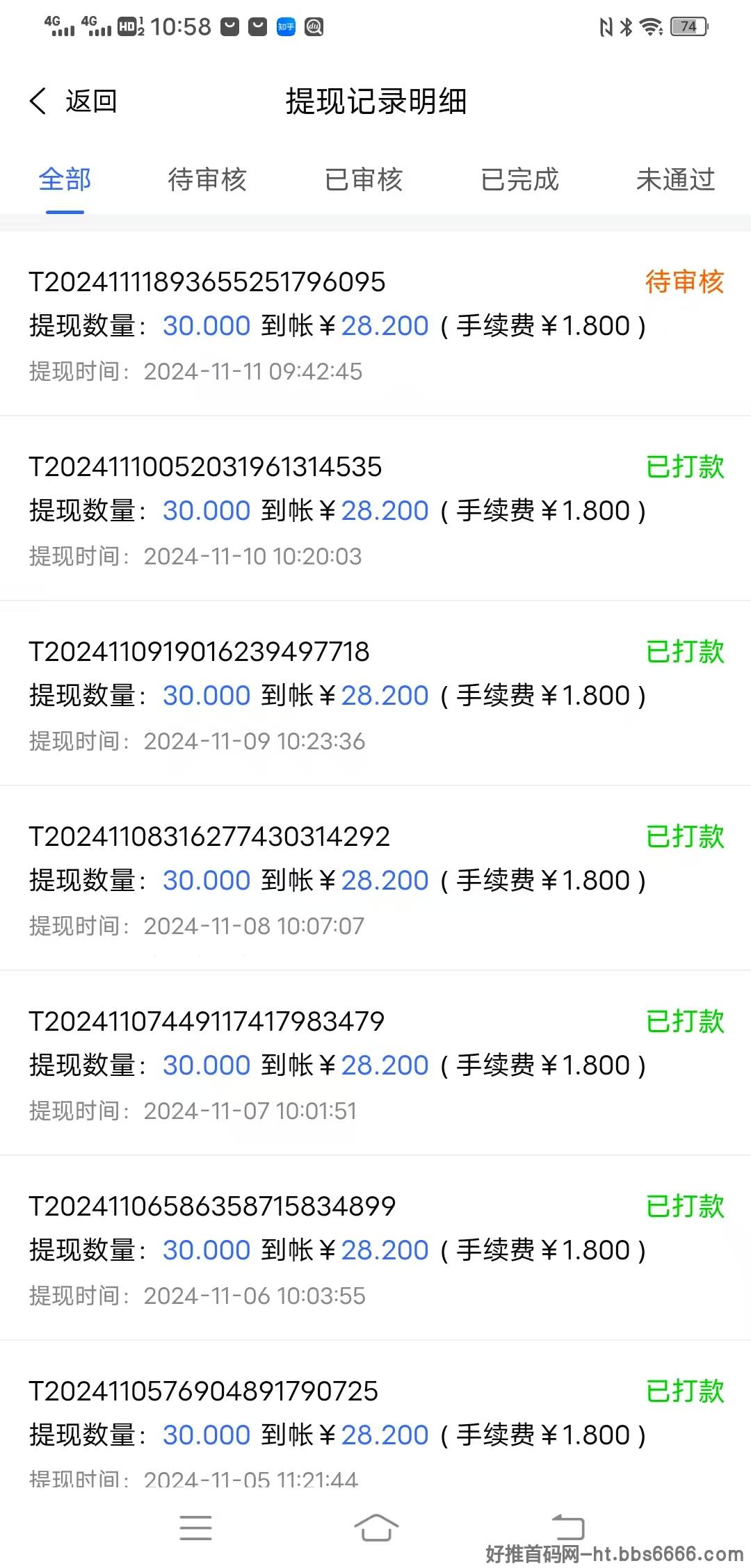Tap the system home button
751x1568 pixels.
point(376,1528)
